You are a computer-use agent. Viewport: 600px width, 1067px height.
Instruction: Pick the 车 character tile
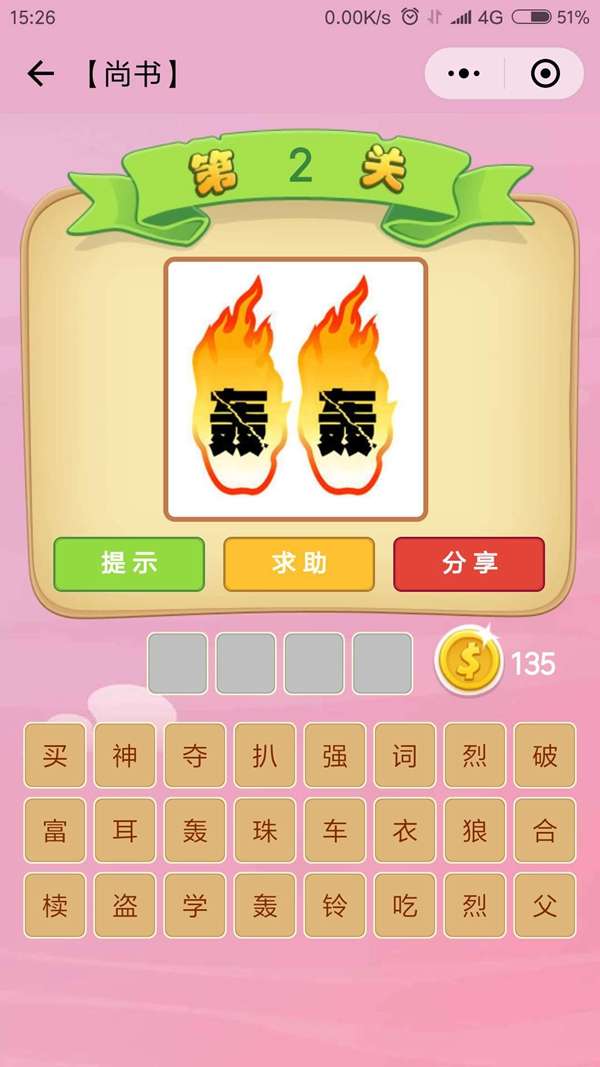click(335, 830)
